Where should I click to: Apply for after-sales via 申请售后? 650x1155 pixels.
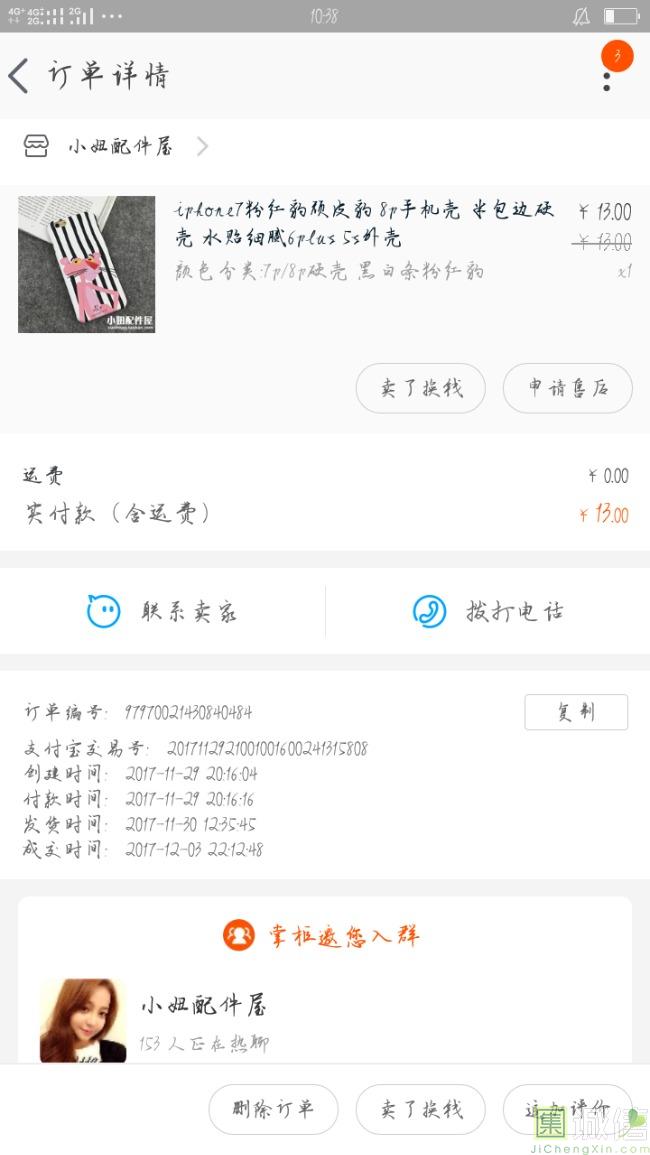[x=567, y=388]
